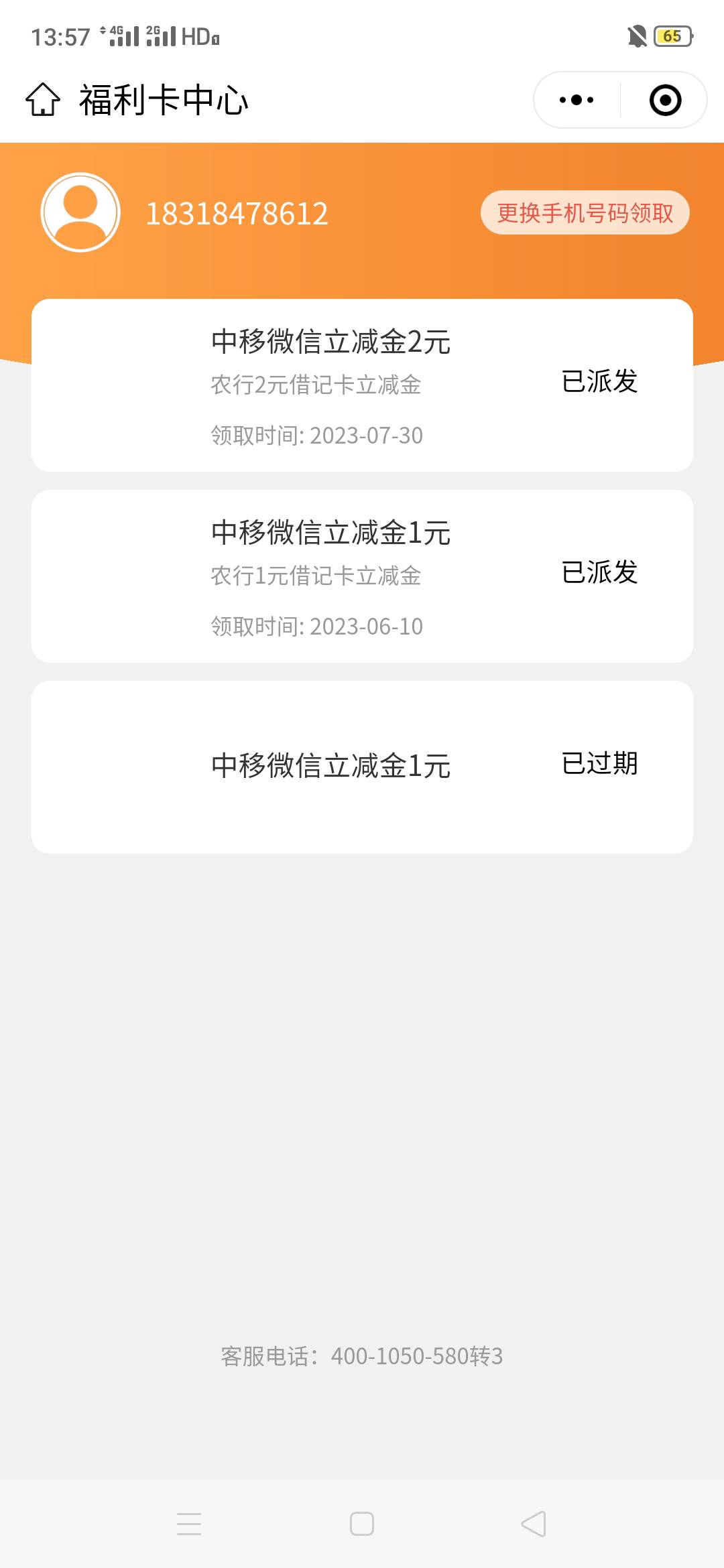Open the 中移微信立减金2元 card

(x=362, y=385)
